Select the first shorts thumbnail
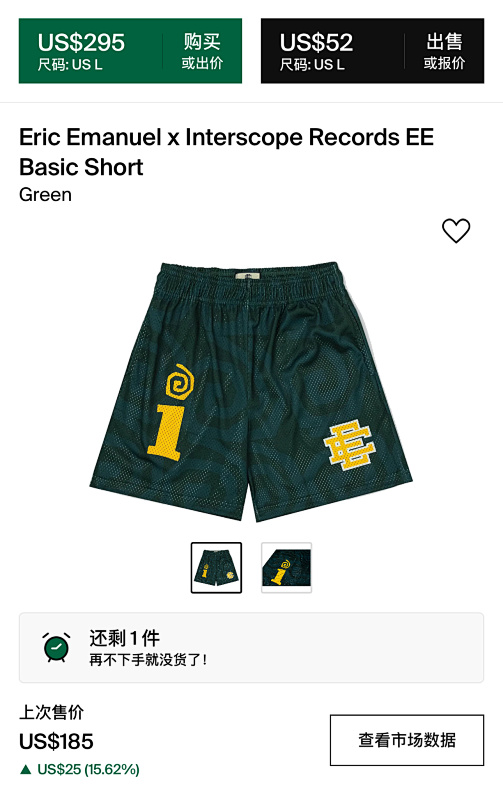This screenshot has height=800, width=503. [x=216, y=567]
